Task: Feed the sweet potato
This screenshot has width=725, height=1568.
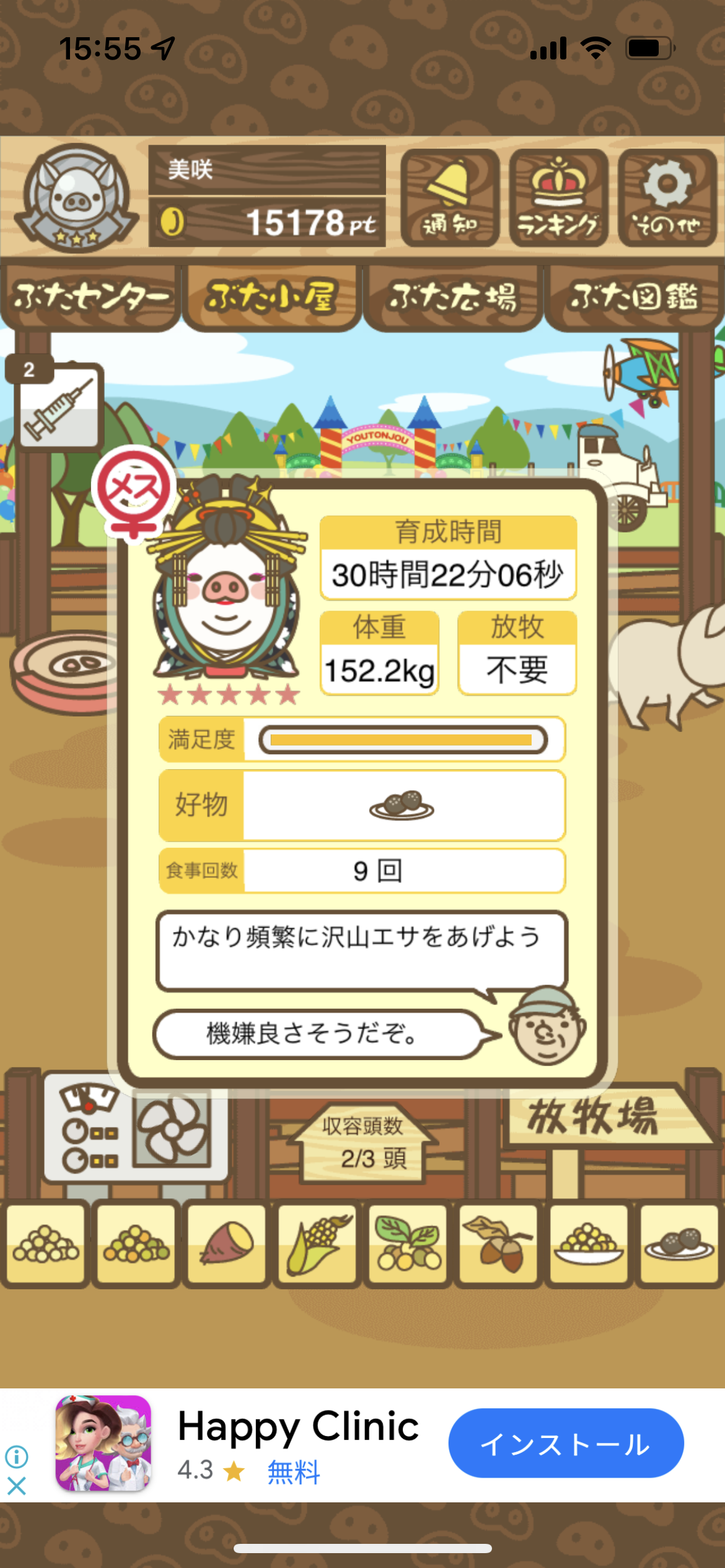Action: (x=226, y=1244)
